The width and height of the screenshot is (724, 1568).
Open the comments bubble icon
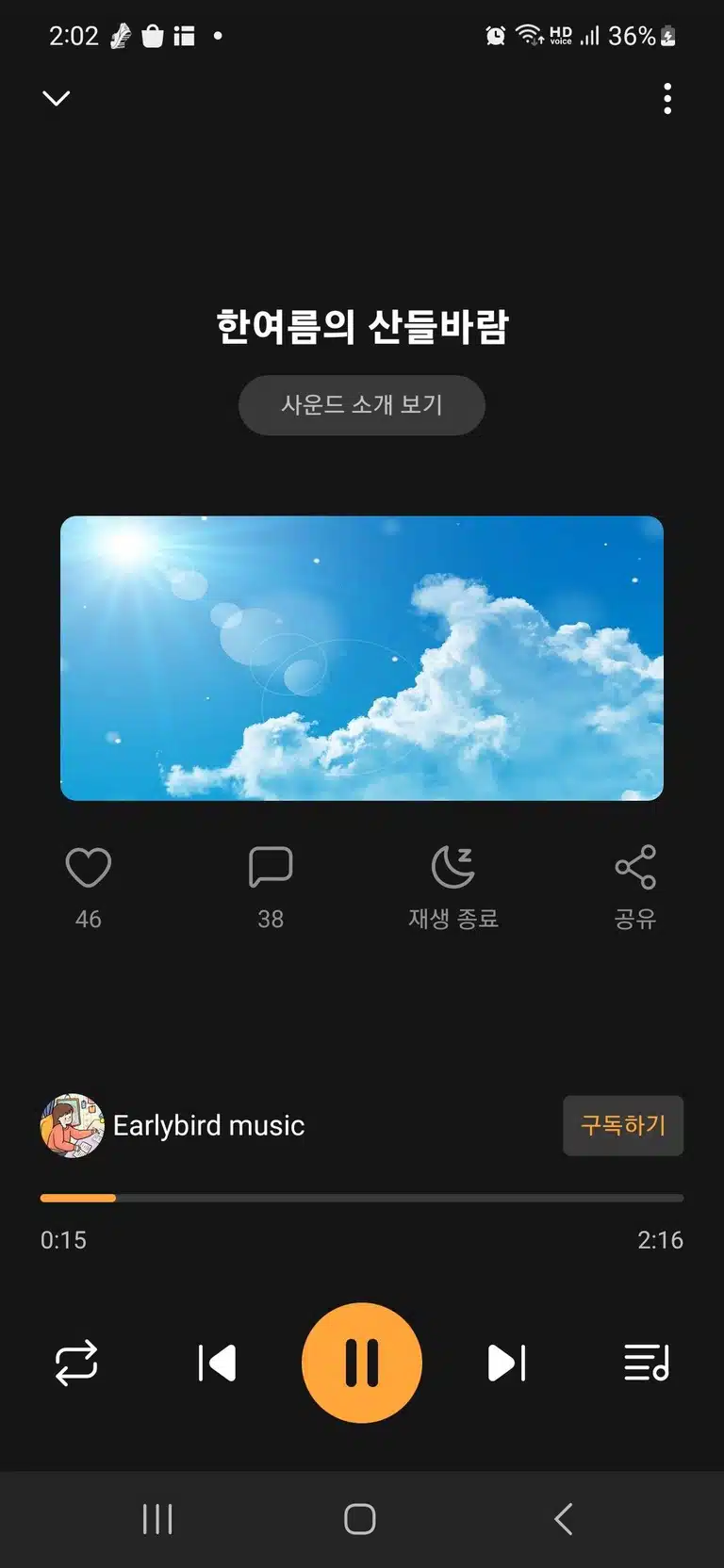(x=271, y=868)
